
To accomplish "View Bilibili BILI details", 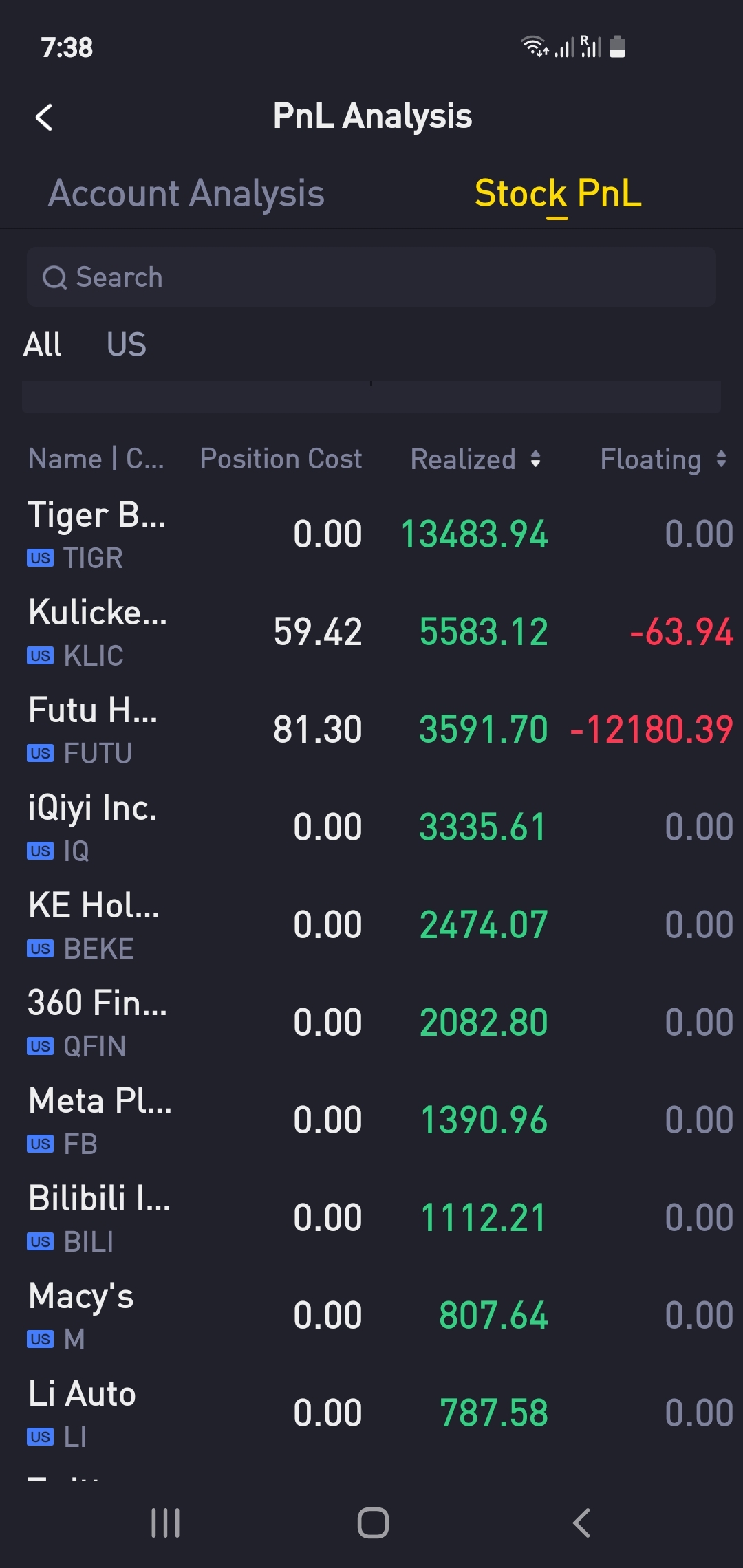I will 371,1219.
